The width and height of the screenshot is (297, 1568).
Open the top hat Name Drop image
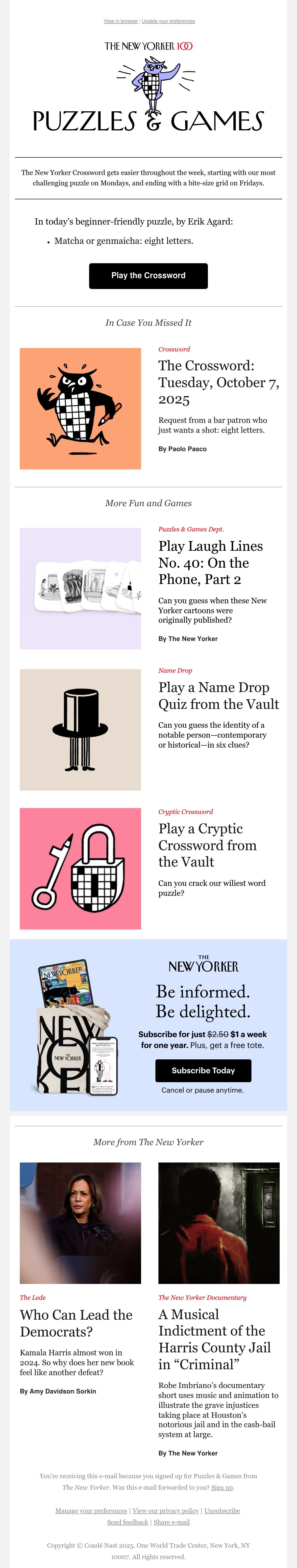pos(80,730)
